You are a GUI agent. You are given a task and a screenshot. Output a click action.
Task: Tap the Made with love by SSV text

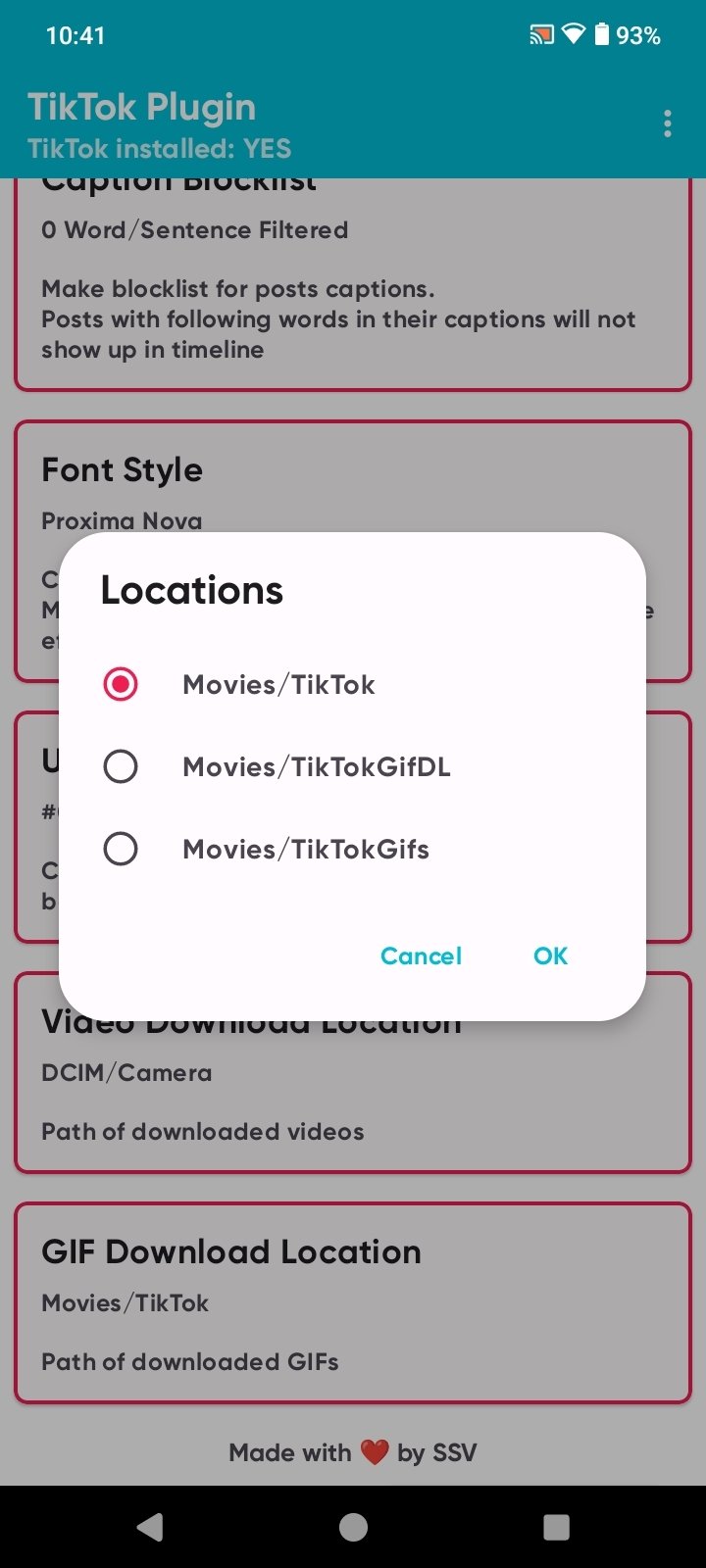(x=353, y=1452)
